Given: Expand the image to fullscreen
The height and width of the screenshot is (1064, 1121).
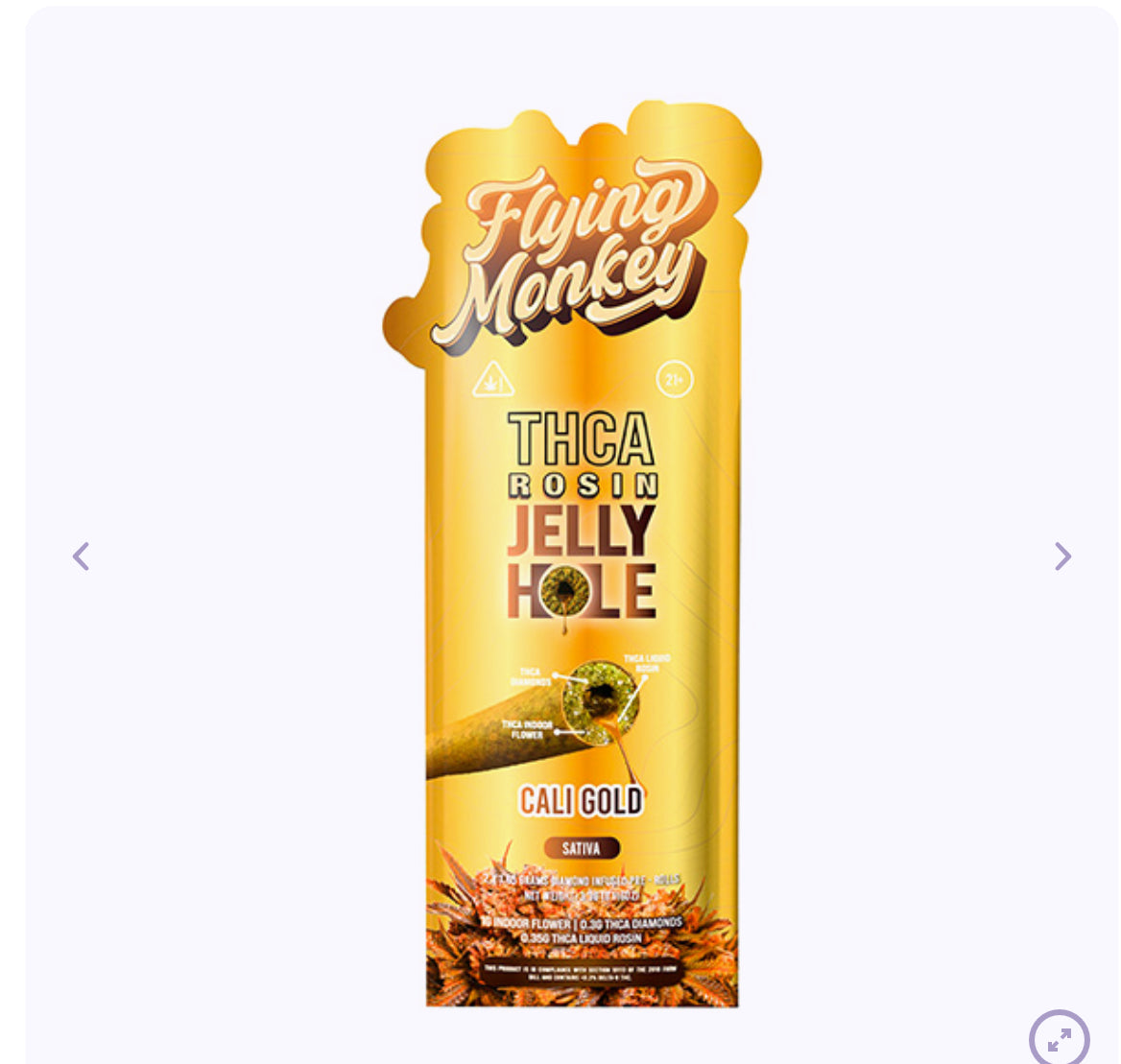Looking at the screenshot, I should (1059, 1039).
